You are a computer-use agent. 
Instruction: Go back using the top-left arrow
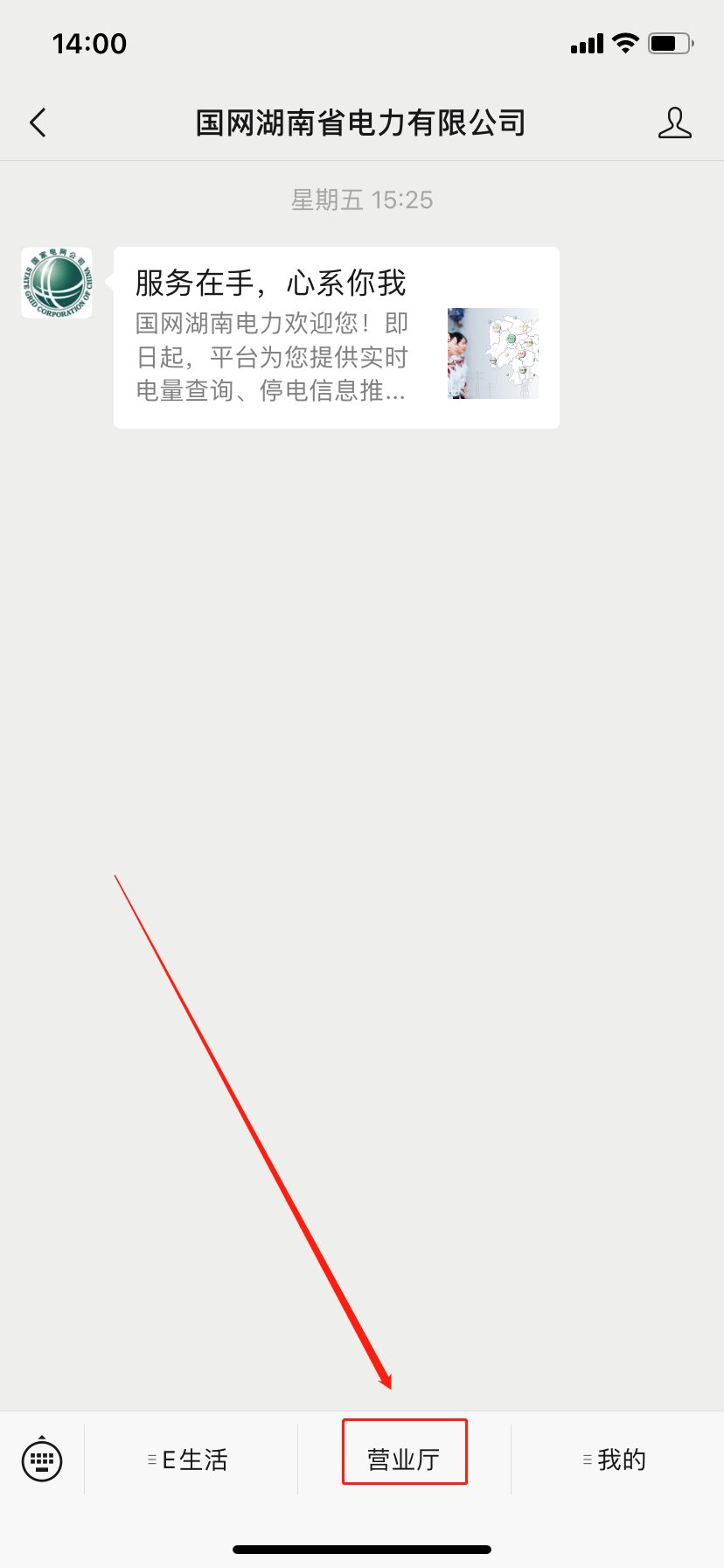[38, 123]
